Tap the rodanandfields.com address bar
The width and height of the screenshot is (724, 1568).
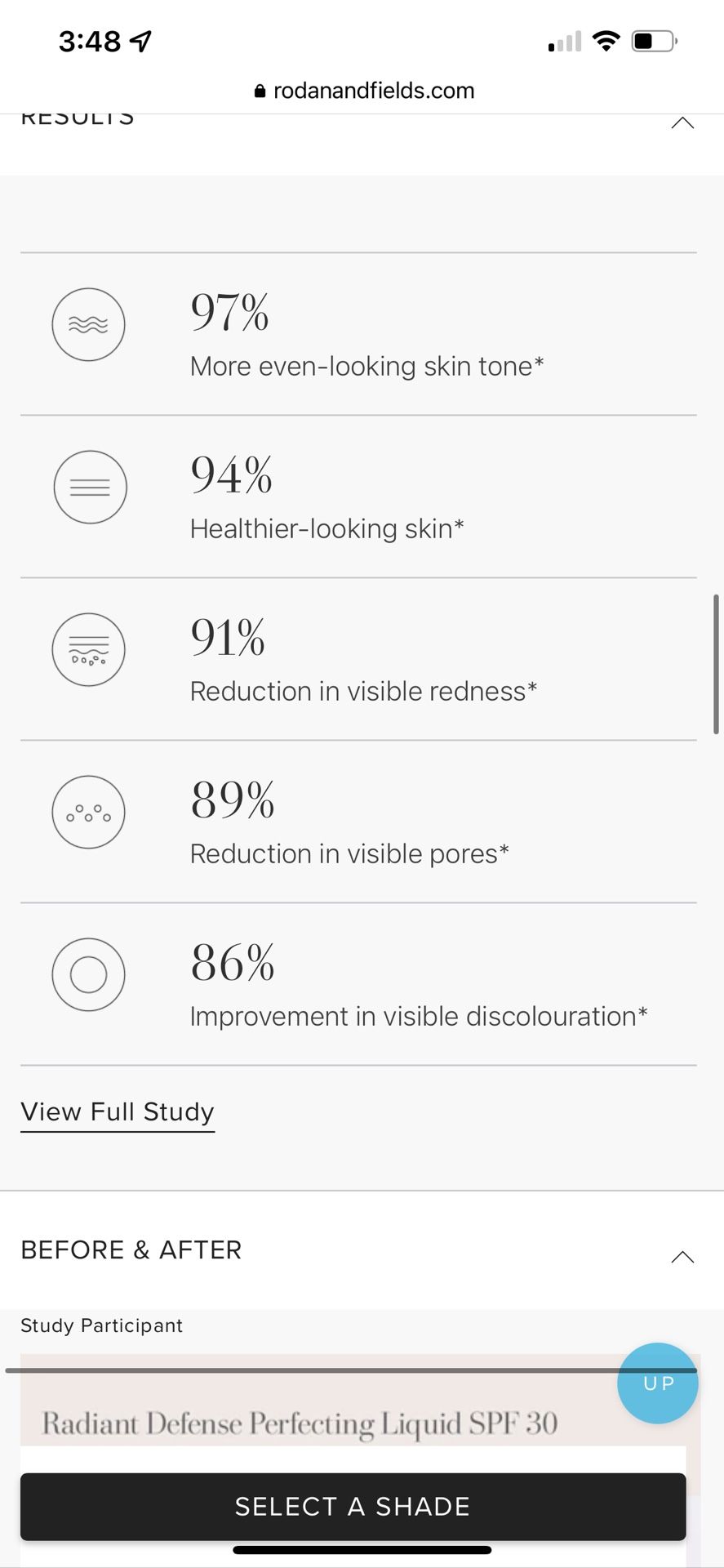coord(364,91)
